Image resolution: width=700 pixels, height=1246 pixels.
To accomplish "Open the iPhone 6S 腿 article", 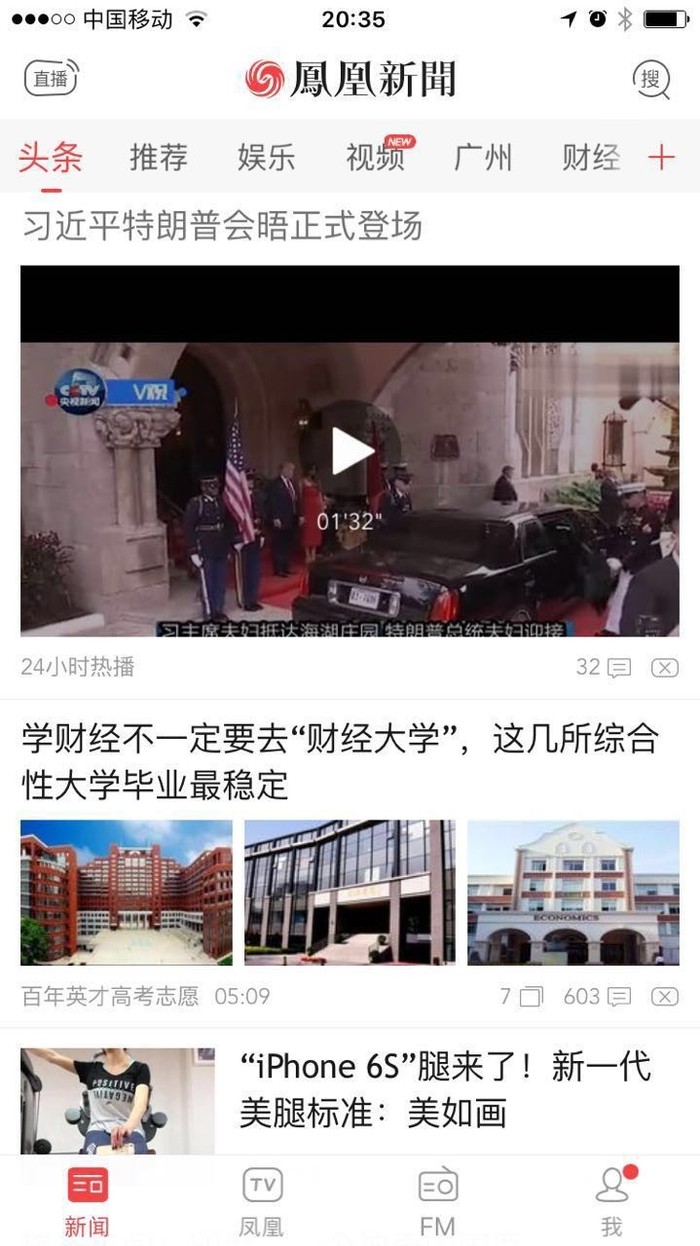I will 445,1090.
